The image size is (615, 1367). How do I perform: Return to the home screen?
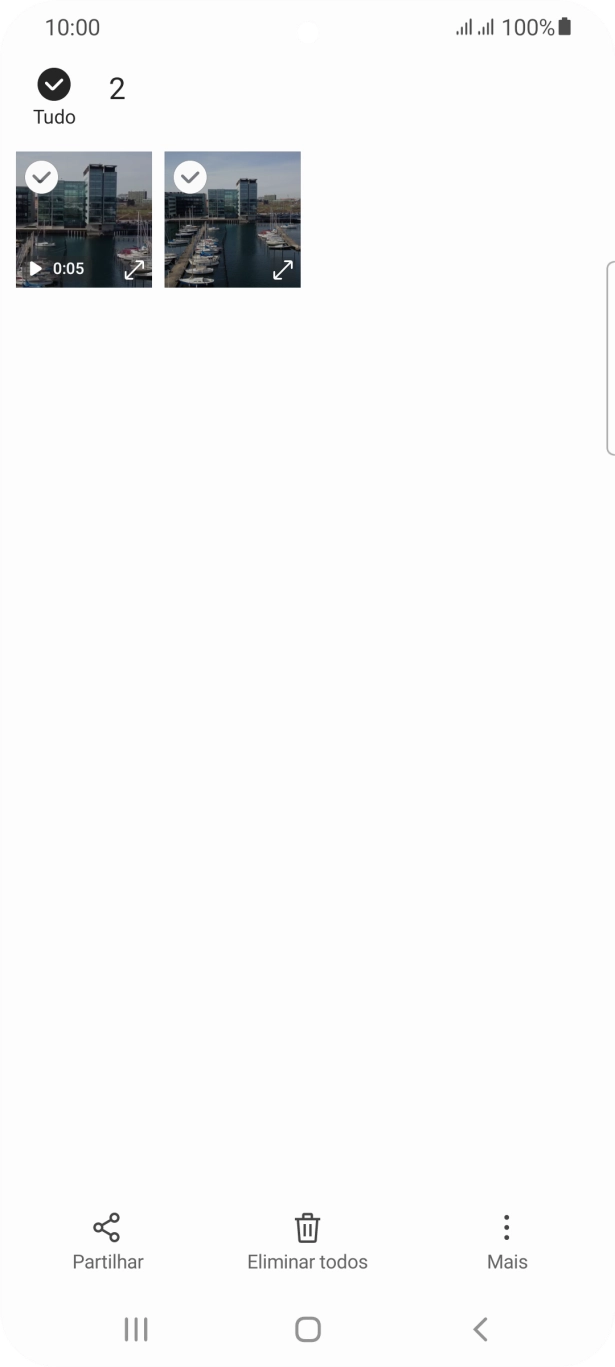point(308,1328)
